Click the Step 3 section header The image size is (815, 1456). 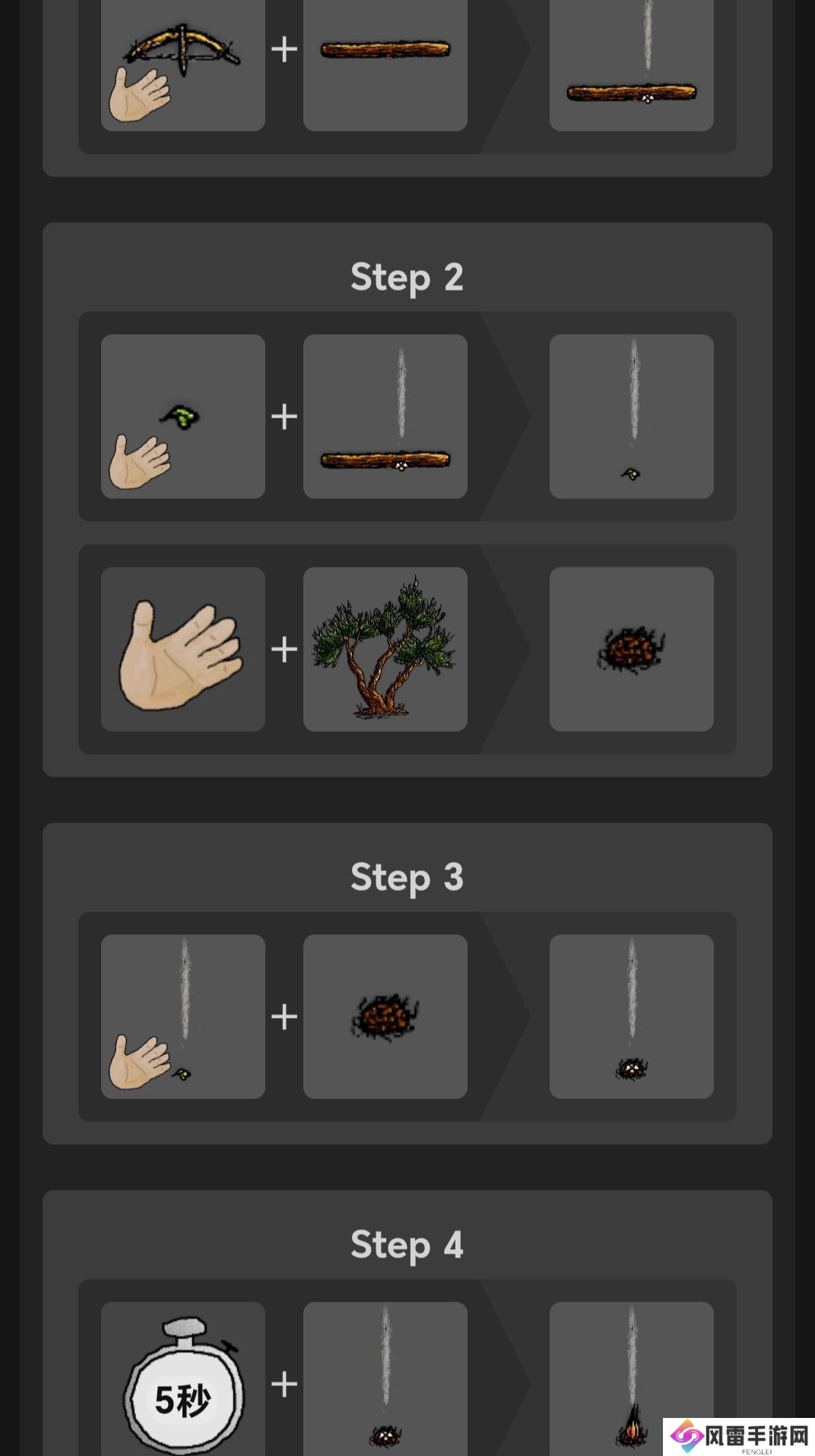click(407, 877)
